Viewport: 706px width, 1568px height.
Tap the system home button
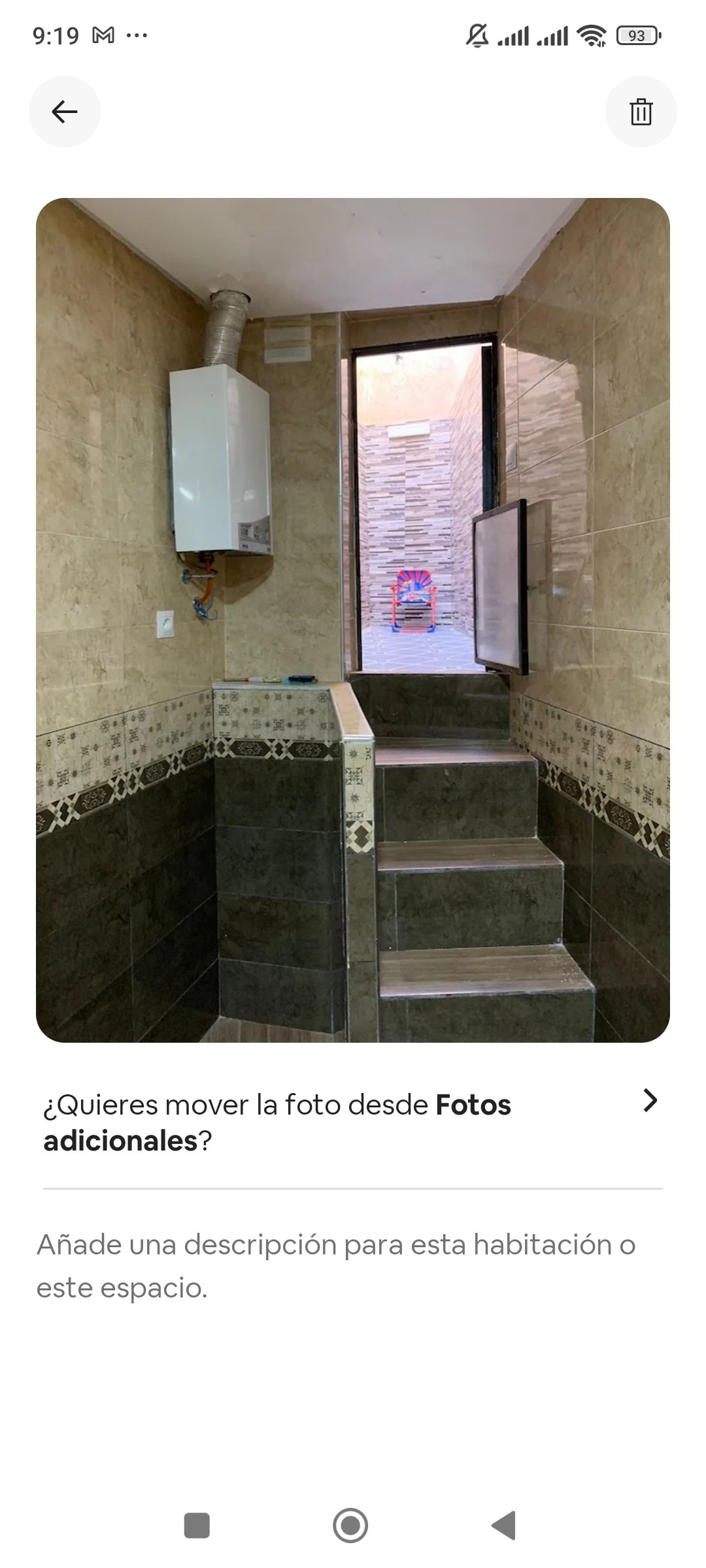point(350,1526)
